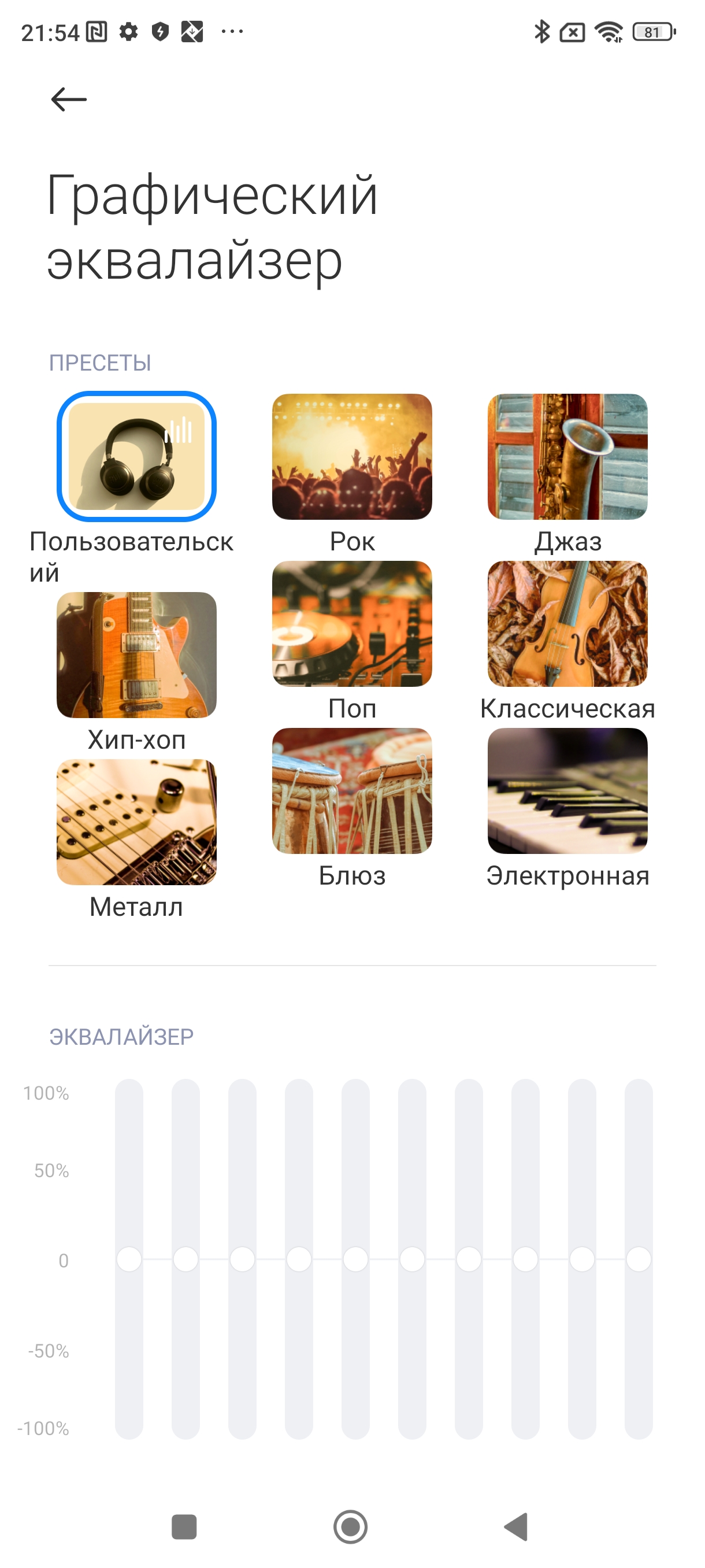Open recent apps with the square button
This screenshot has height=1568, width=705.
pyautogui.click(x=184, y=1526)
